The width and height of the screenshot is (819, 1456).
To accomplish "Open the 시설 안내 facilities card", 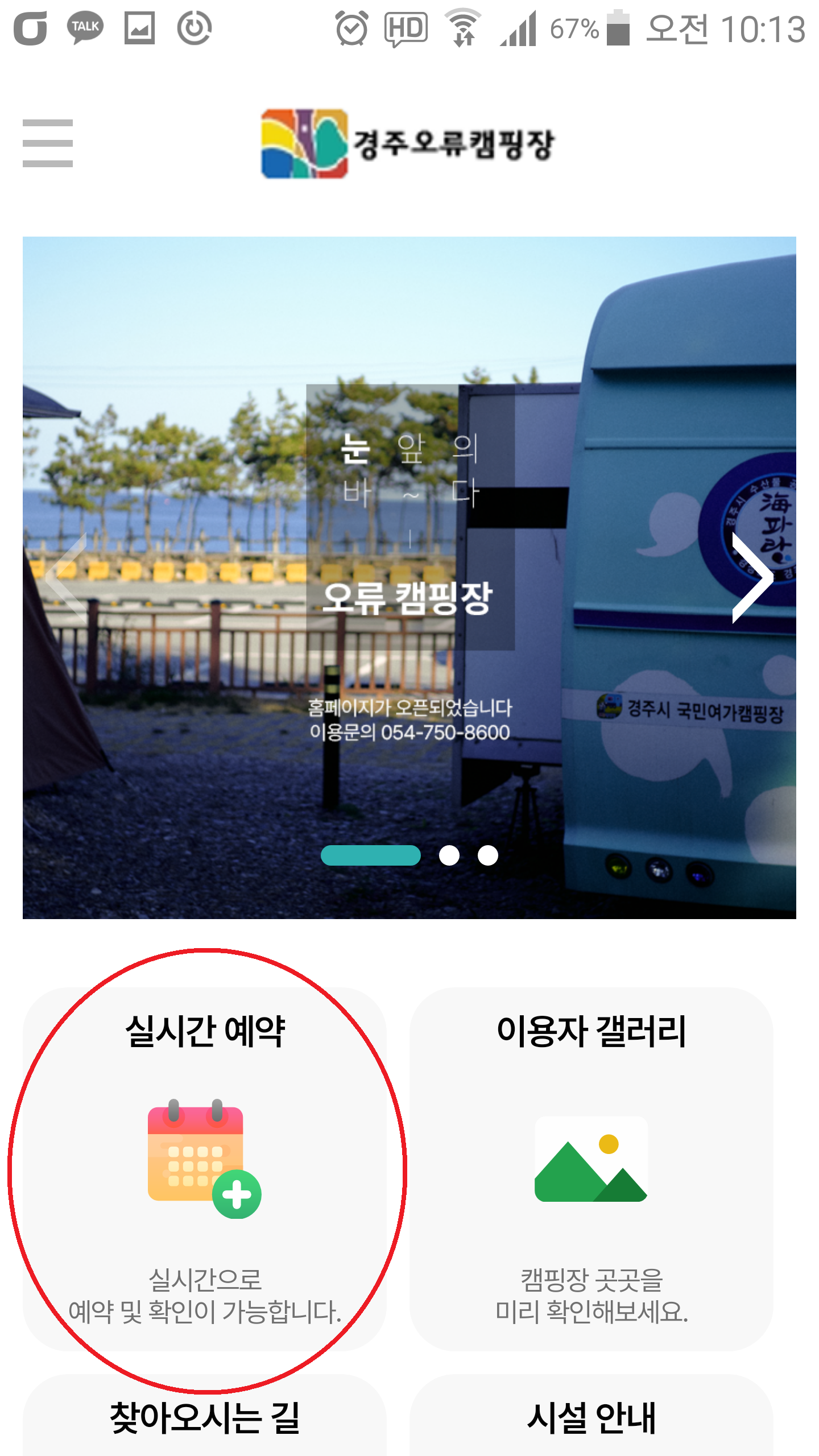I will coord(591,1419).
